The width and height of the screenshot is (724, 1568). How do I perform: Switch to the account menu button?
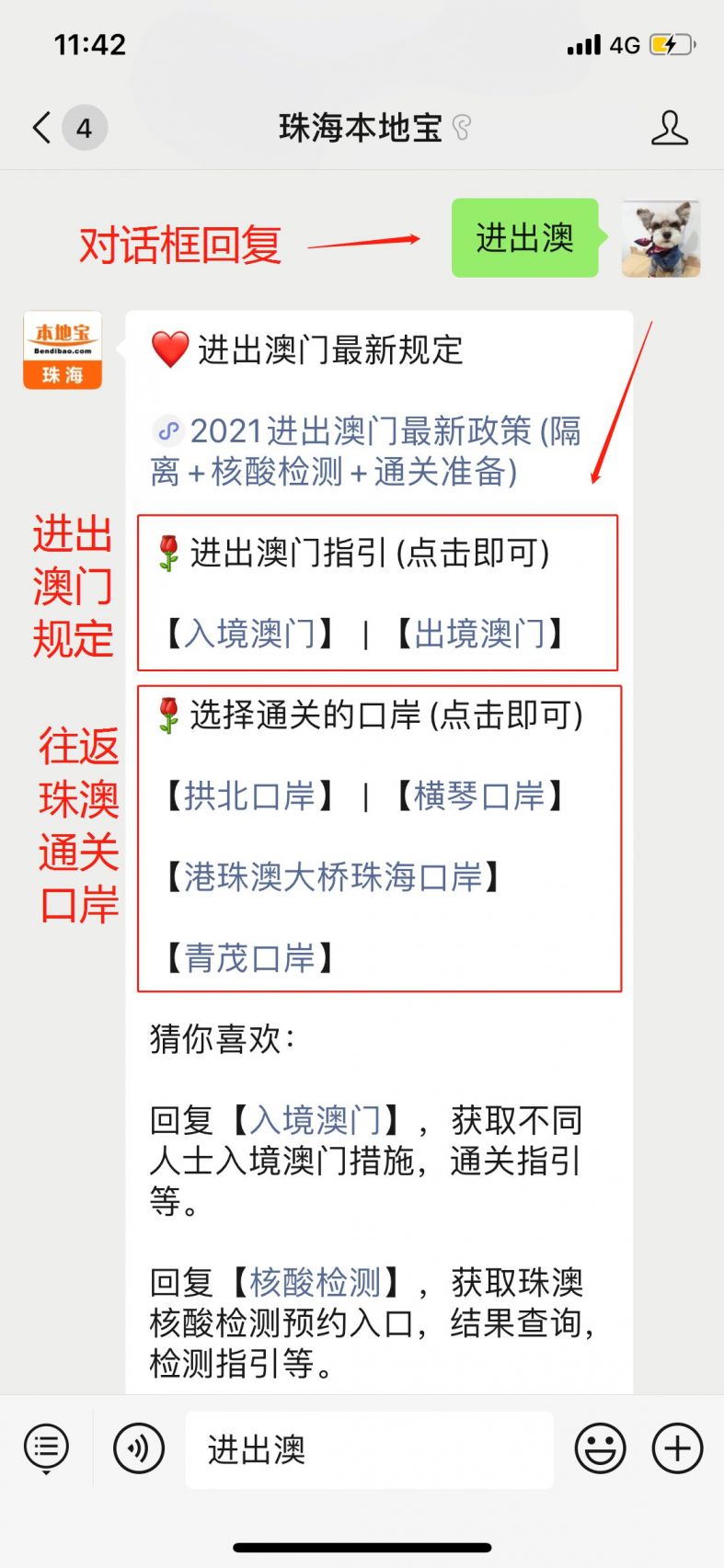pyautogui.click(x=46, y=1449)
